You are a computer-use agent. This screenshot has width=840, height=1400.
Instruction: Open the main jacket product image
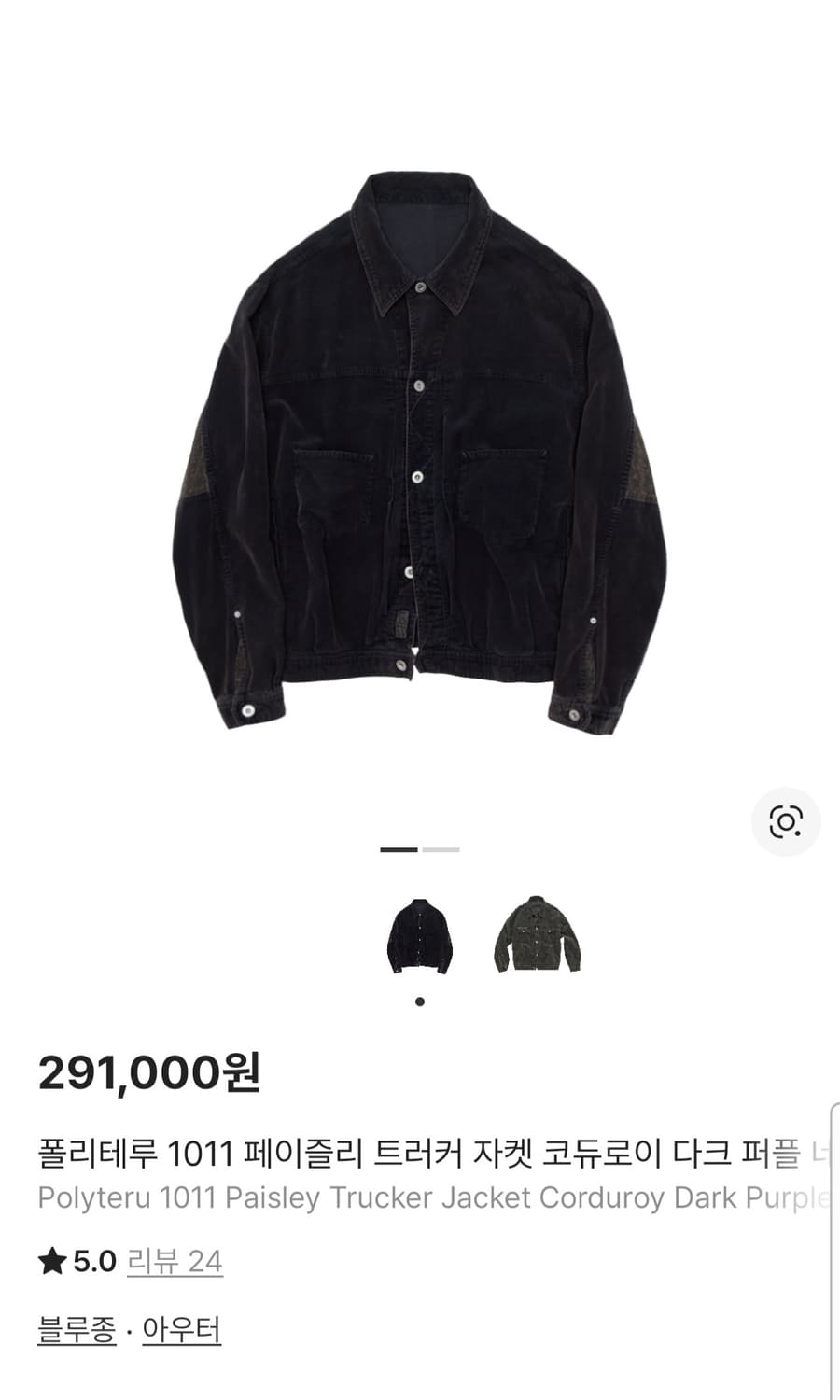coord(420,453)
